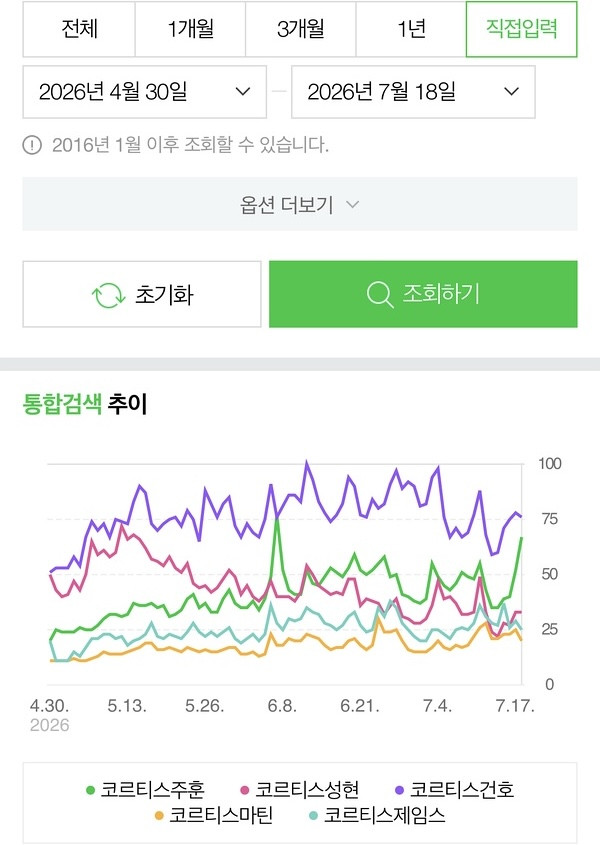Switch to the 1개월 period
This screenshot has width=600, height=845.
[x=190, y=29]
